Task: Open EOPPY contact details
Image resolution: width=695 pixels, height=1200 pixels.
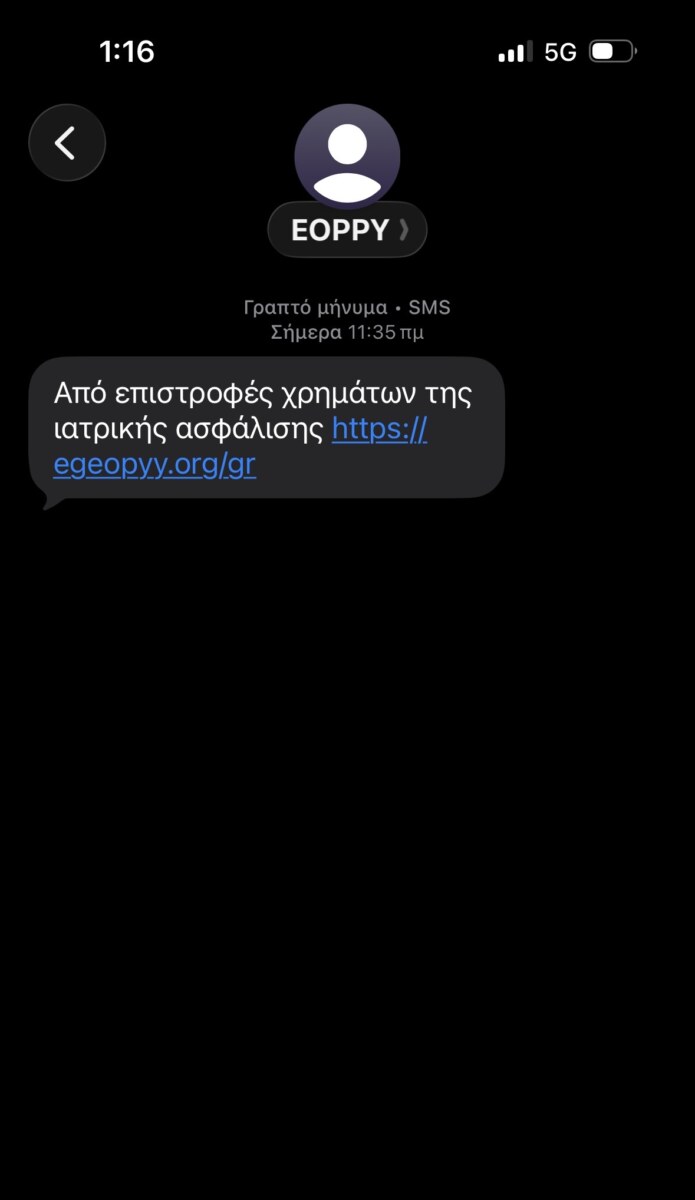Action: tap(346, 230)
